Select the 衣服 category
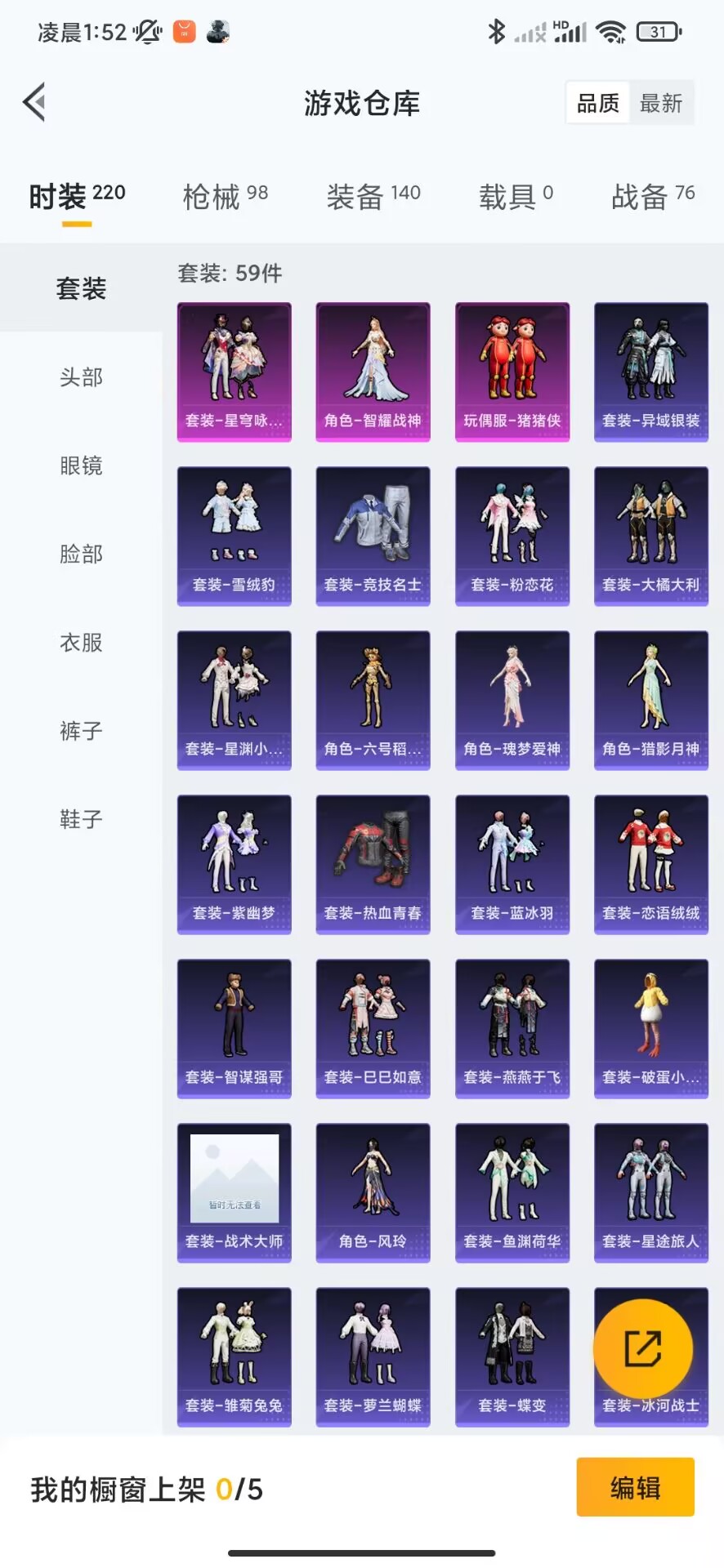The image size is (724, 1568). (x=81, y=643)
